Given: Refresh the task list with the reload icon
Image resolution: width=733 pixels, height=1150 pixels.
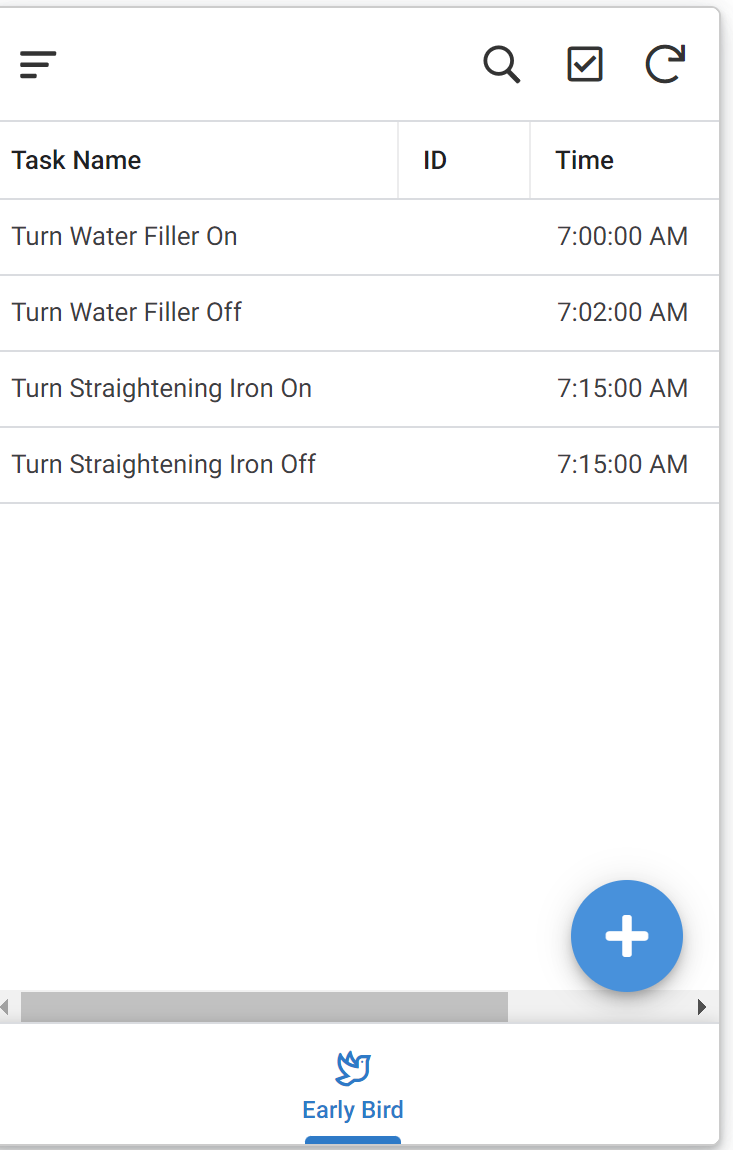Looking at the screenshot, I should click(x=664, y=64).
